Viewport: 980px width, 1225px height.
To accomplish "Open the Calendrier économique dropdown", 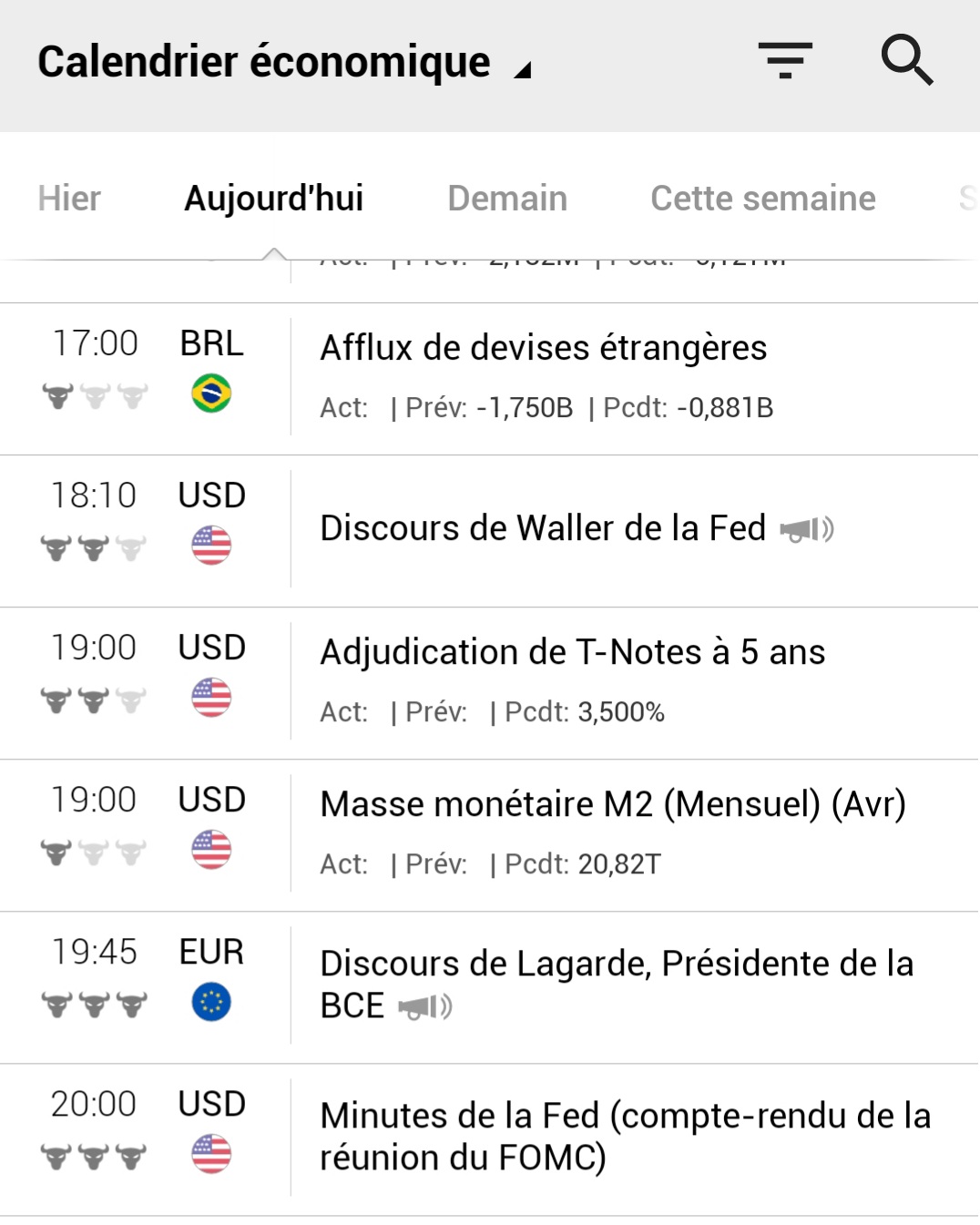I will [x=283, y=63].
